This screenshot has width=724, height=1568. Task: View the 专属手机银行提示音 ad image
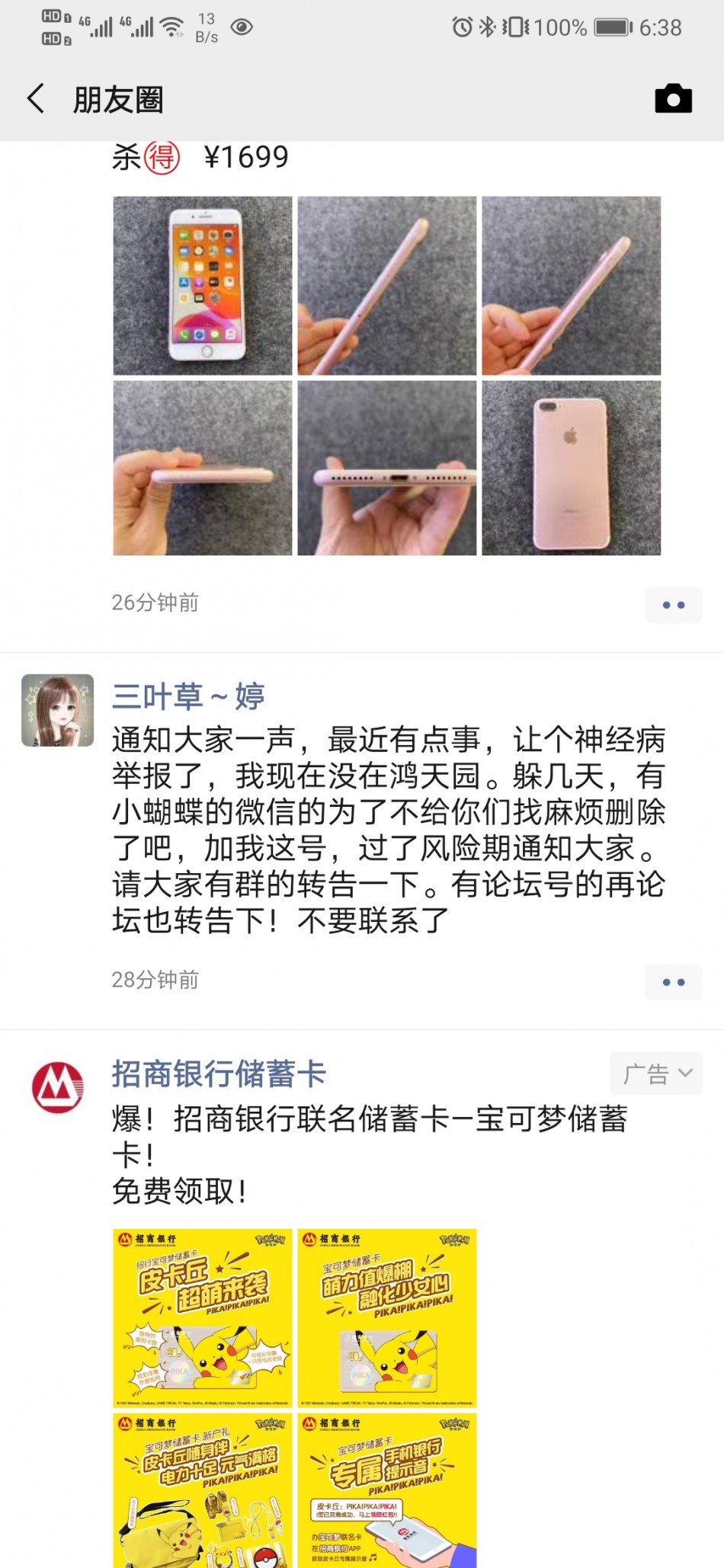coord(387,1490)
